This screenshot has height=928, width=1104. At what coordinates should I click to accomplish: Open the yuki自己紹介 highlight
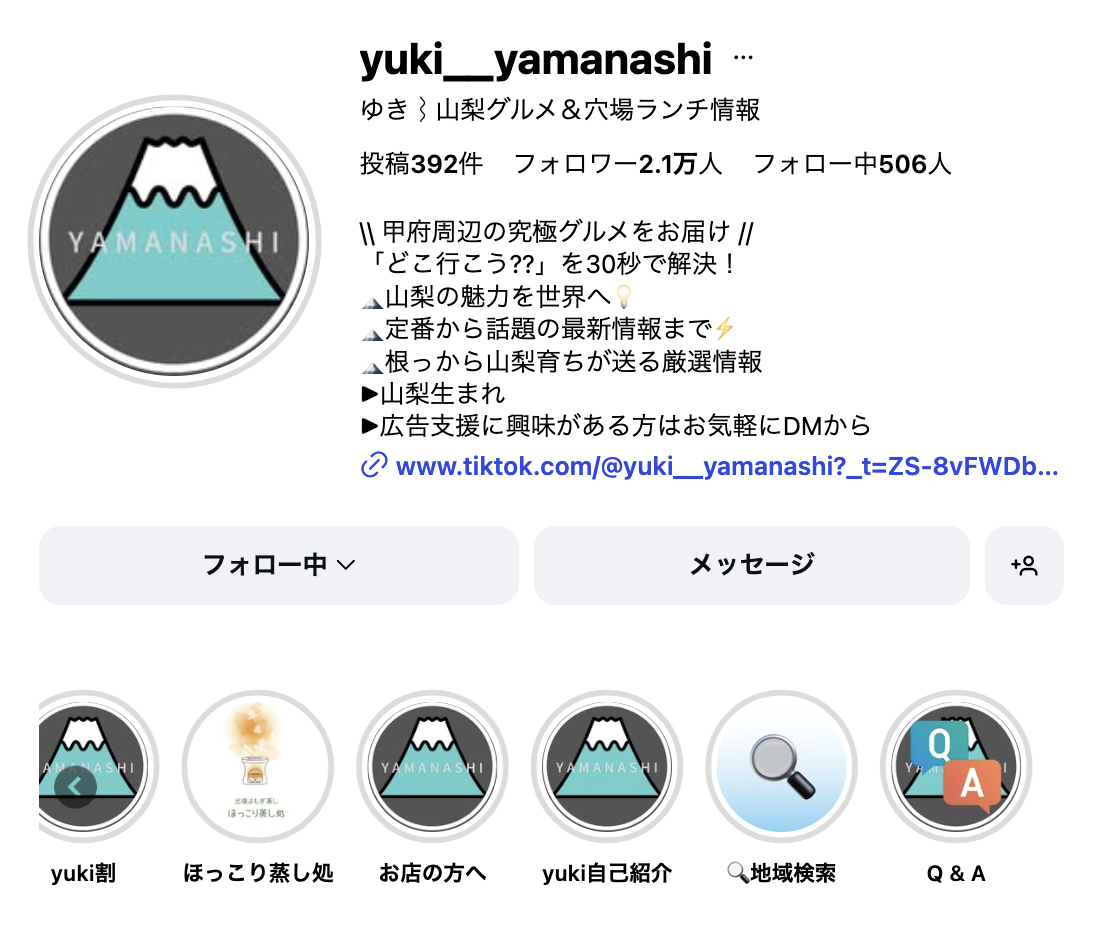click(x=606, y=766)
